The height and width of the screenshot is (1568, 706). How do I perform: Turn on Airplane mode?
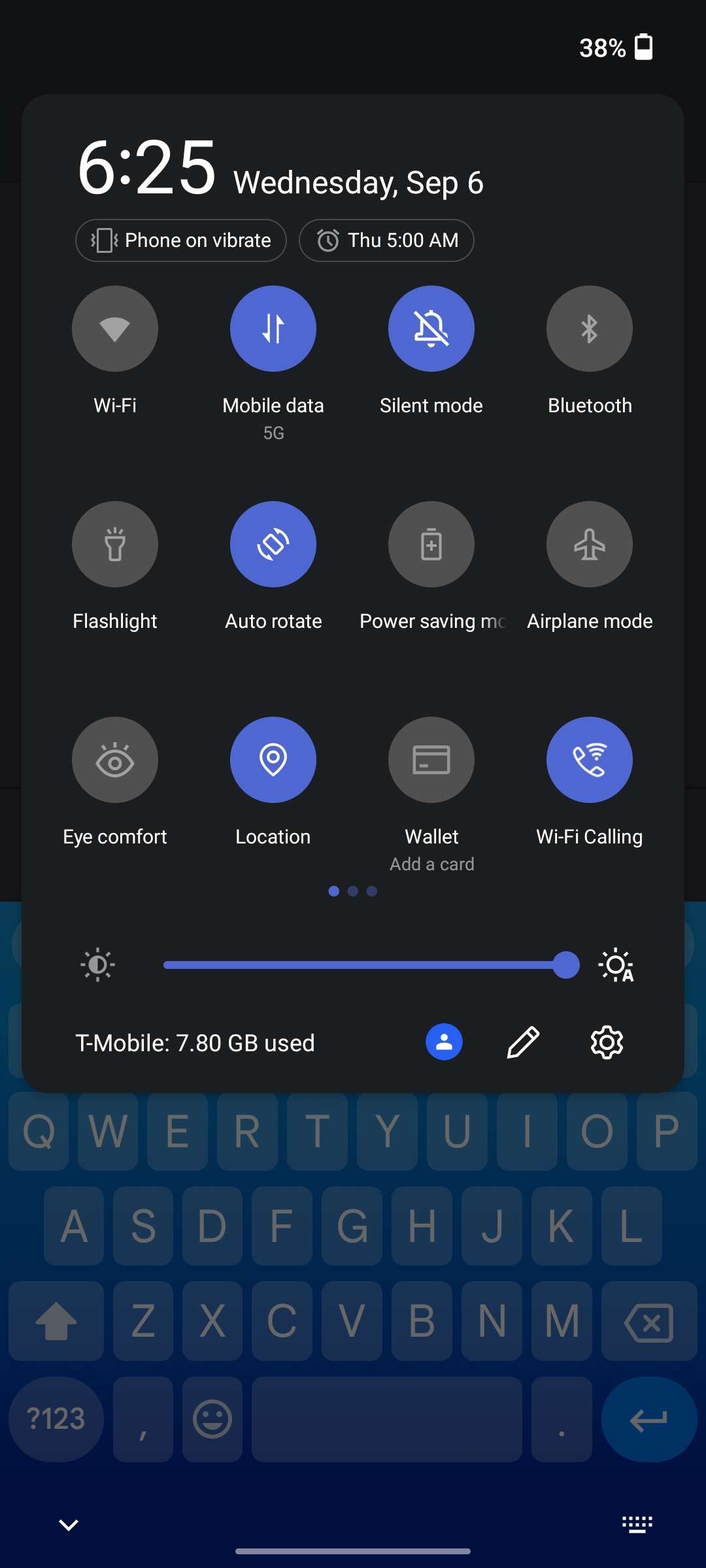[x=590, y=544]
